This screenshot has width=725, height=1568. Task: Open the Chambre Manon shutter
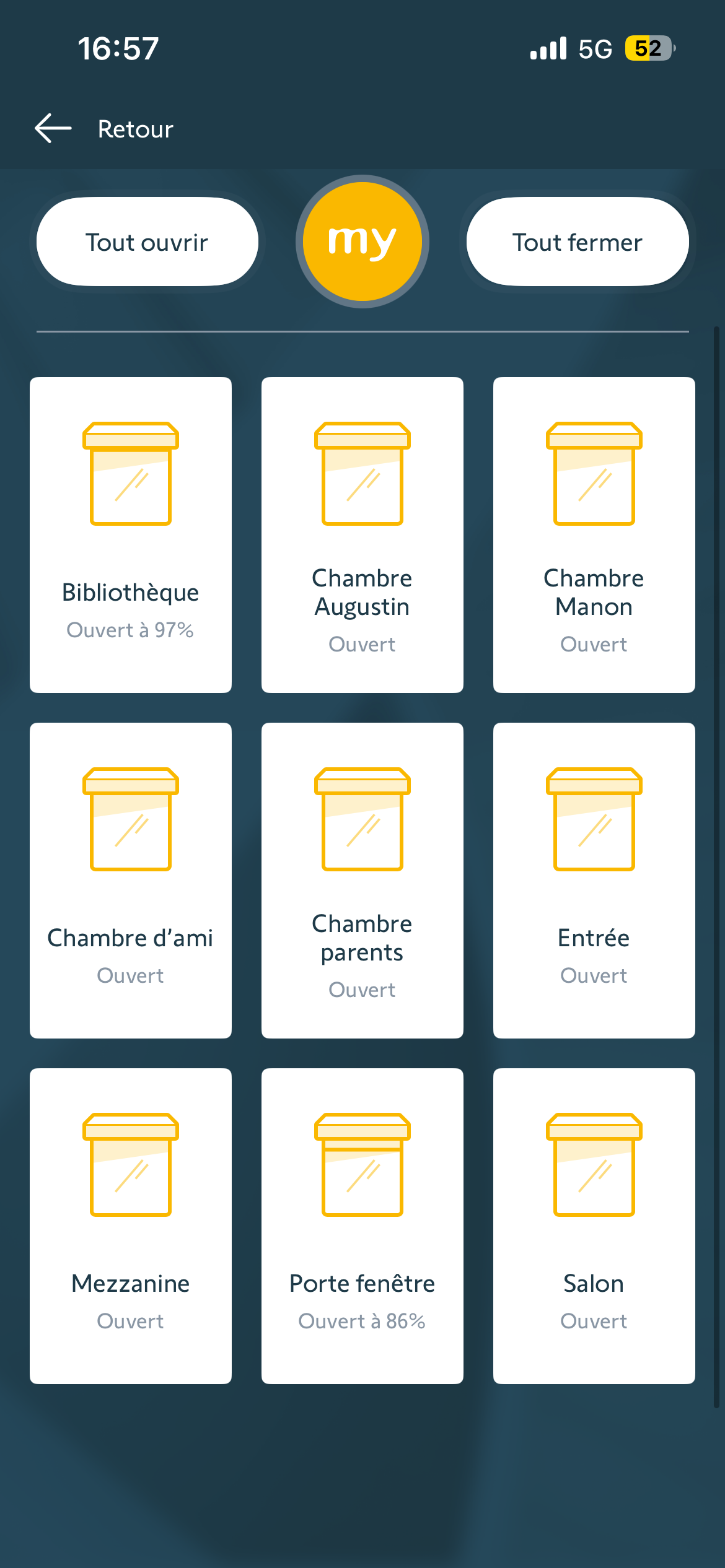(594, 534)
